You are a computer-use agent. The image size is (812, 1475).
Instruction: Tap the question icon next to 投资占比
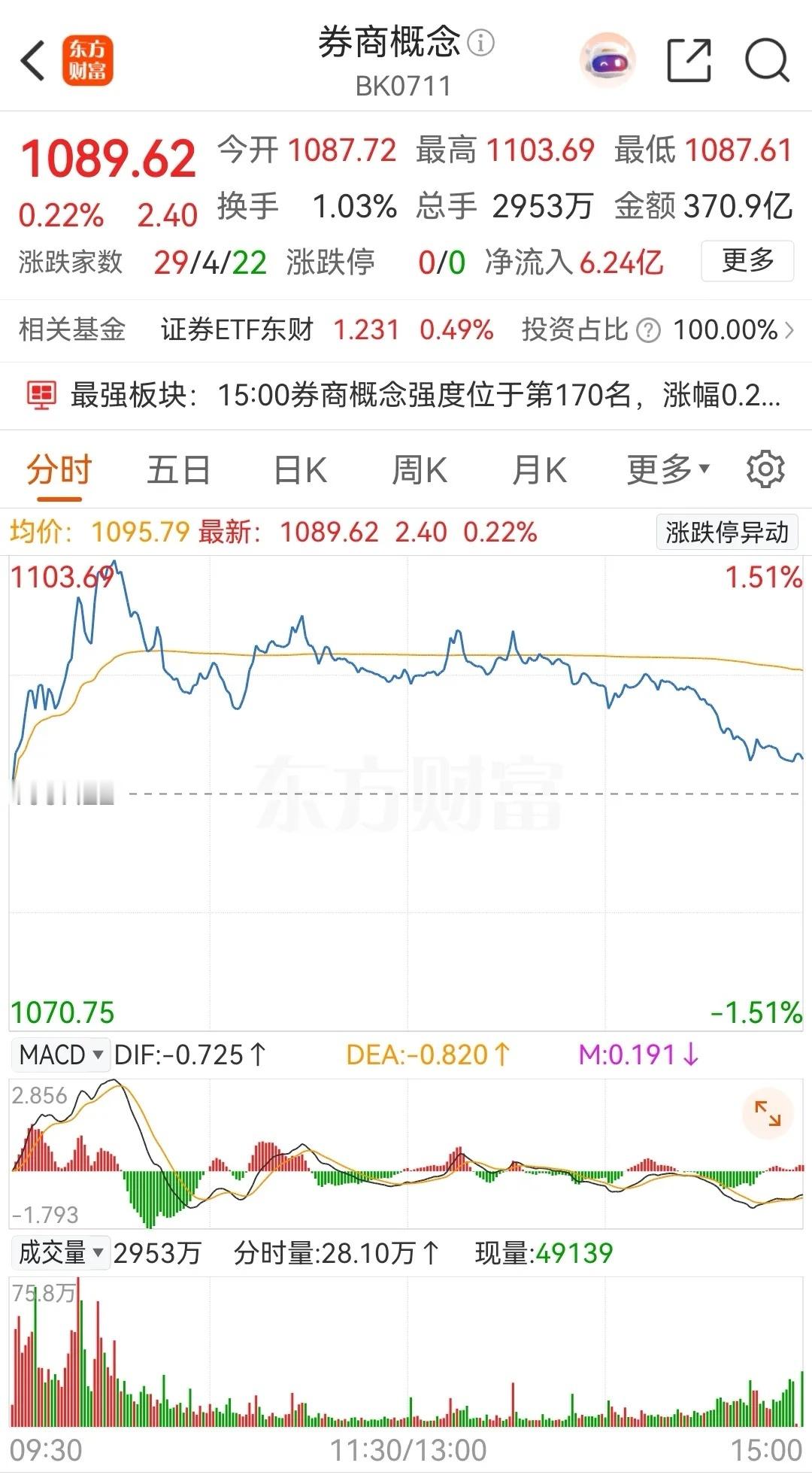648,330
